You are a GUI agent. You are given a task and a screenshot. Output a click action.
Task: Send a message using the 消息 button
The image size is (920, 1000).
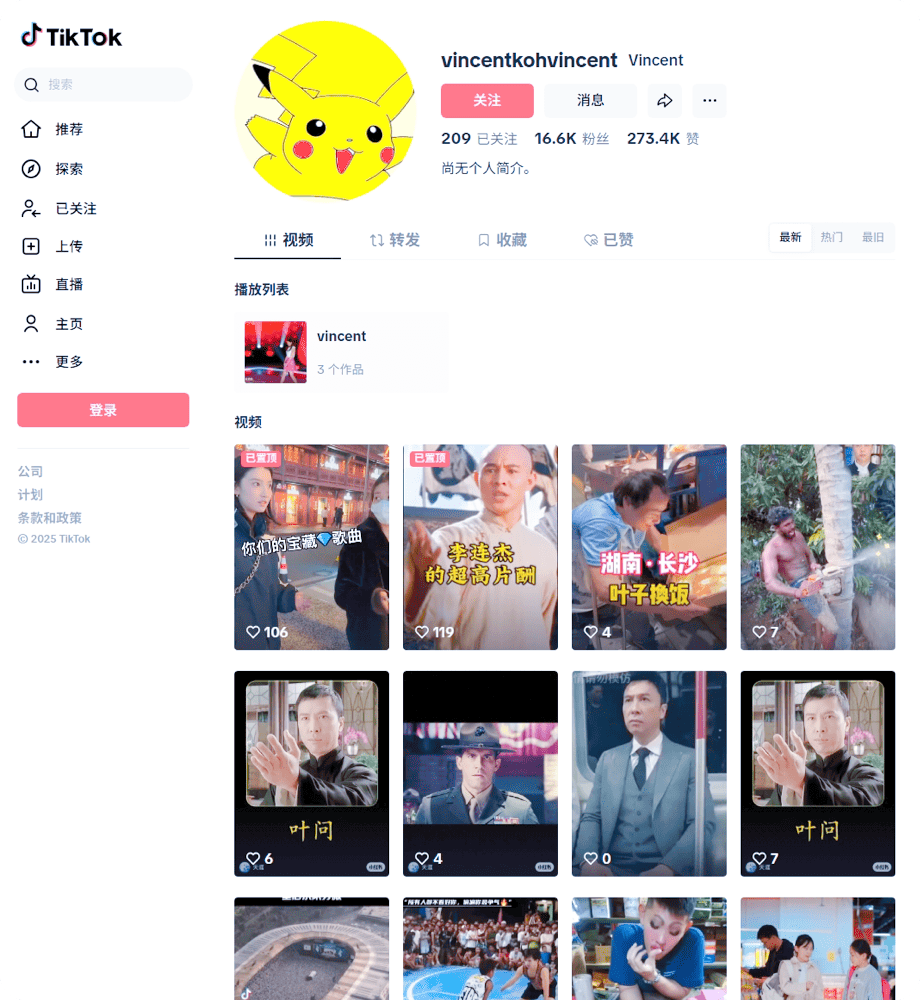click(590, 101)
